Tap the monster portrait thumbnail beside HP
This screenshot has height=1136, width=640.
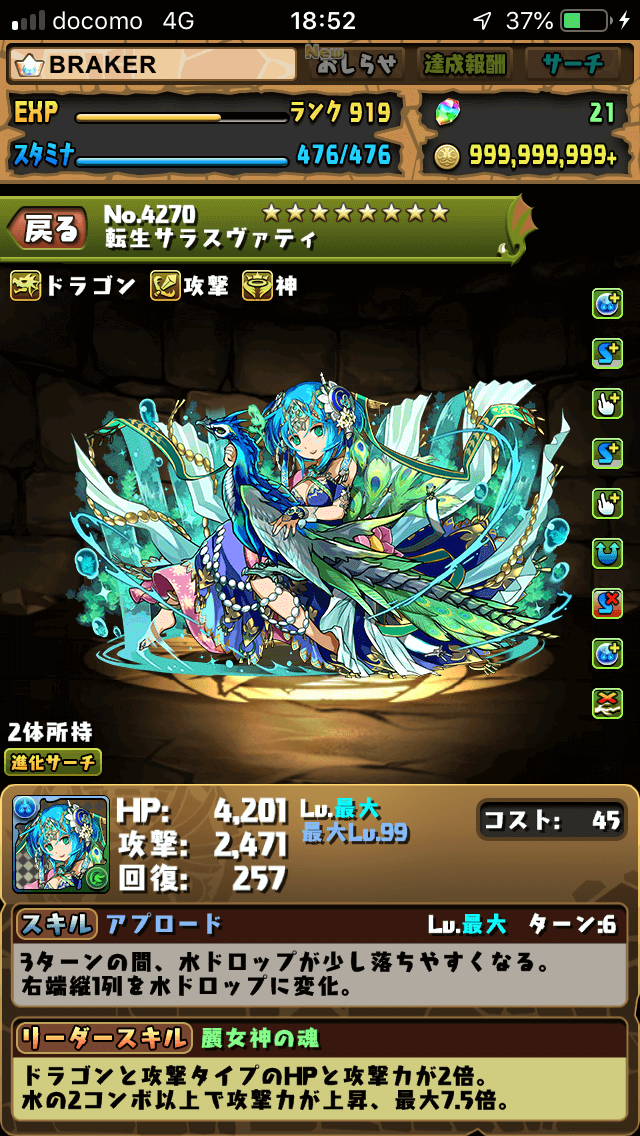pos(60,845)
